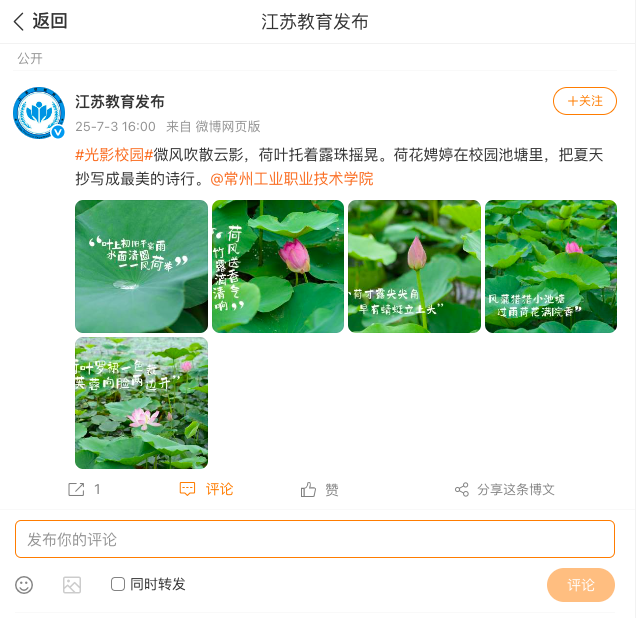The width and height of the screenshot is (636, 618).
Task: Open the blooming pink lotus photo
Action: point(141,403)
